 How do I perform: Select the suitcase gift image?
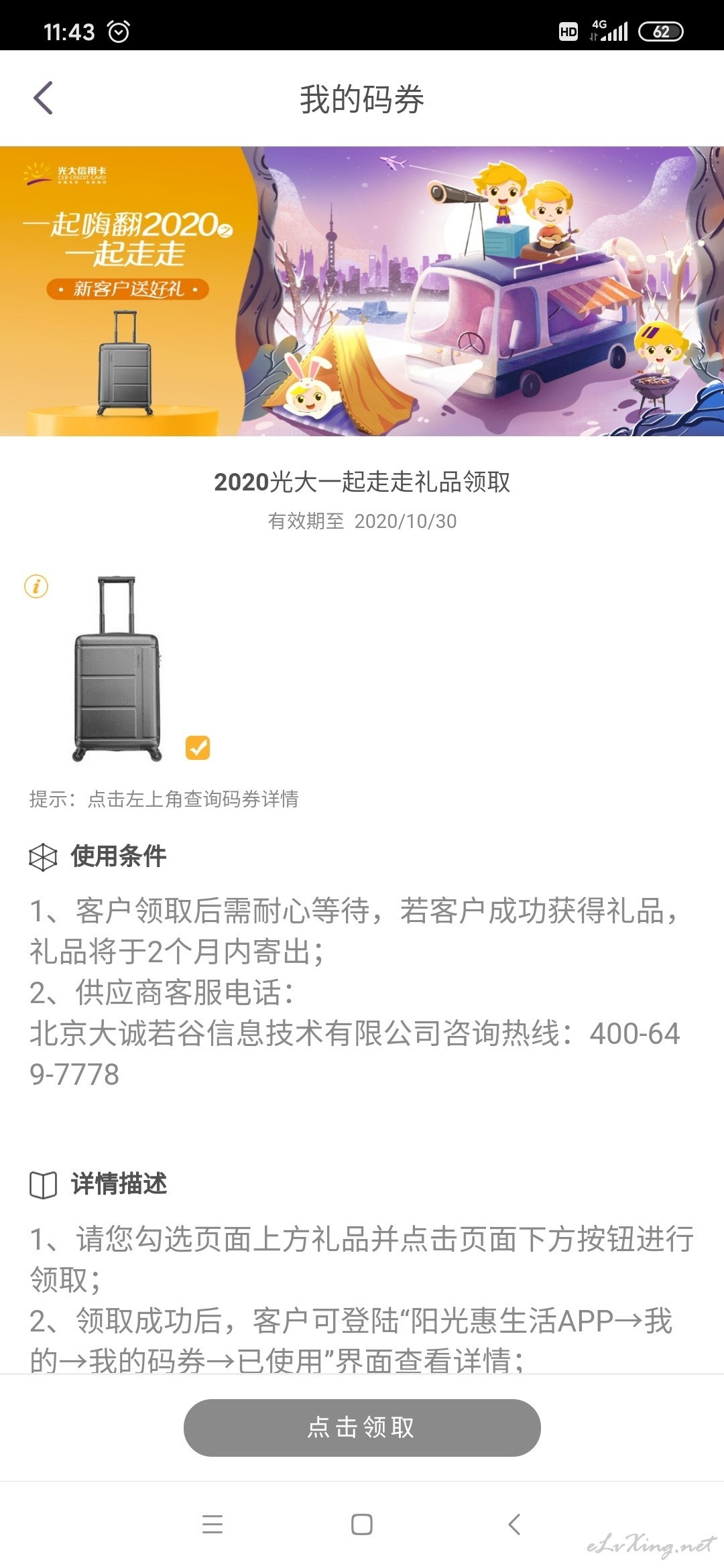pyautogui.click(x=117, y=669)
